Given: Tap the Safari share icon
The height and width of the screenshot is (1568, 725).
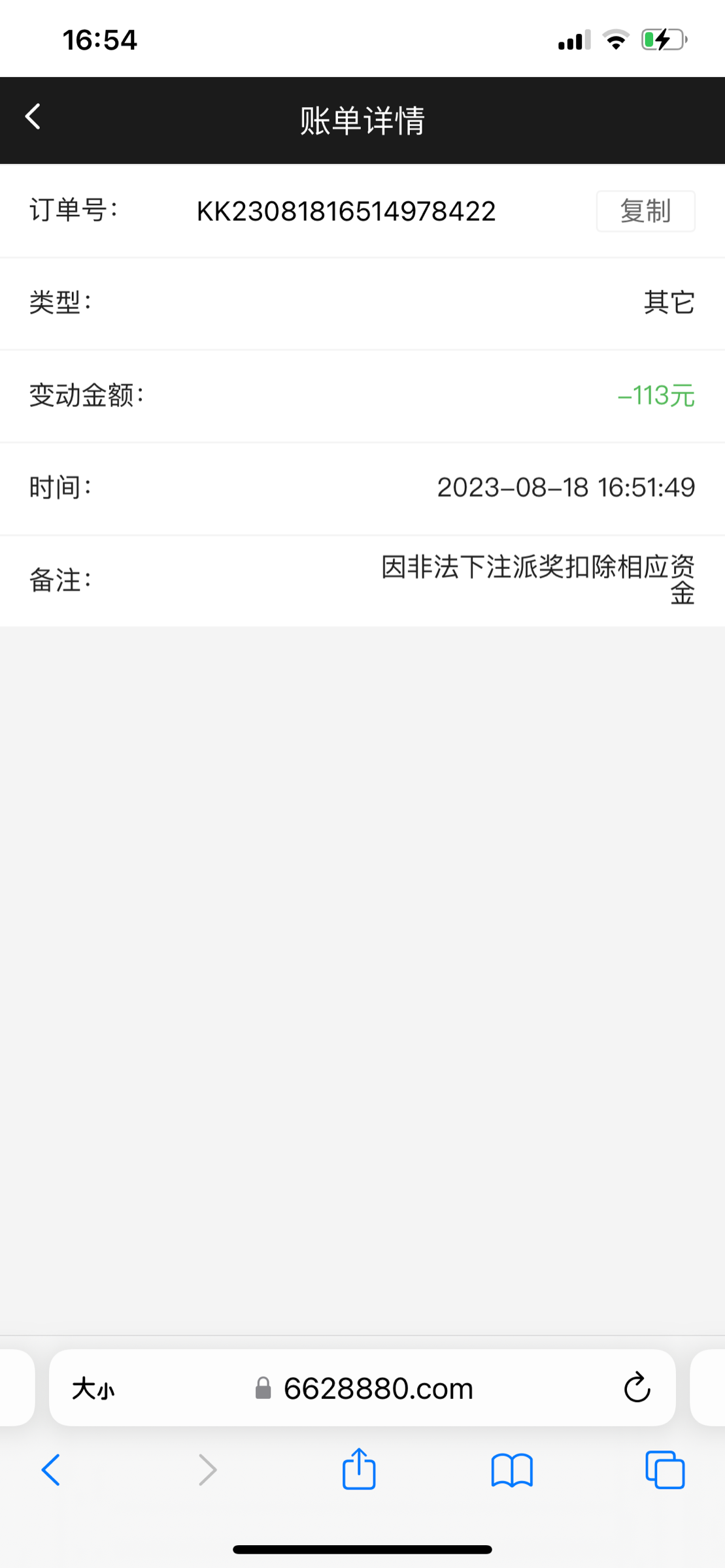Looking at the screenshot, I should tap(358, 1471).
